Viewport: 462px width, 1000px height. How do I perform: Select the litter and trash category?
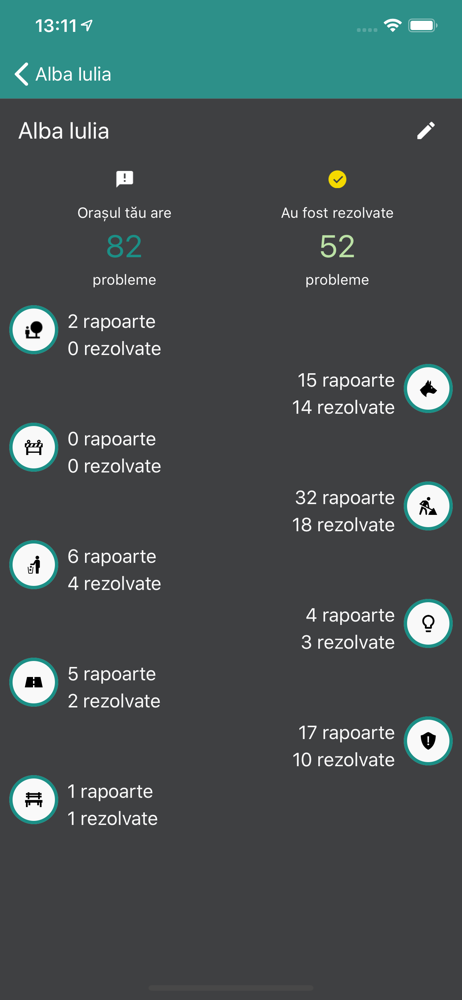(x=34, y=564)
